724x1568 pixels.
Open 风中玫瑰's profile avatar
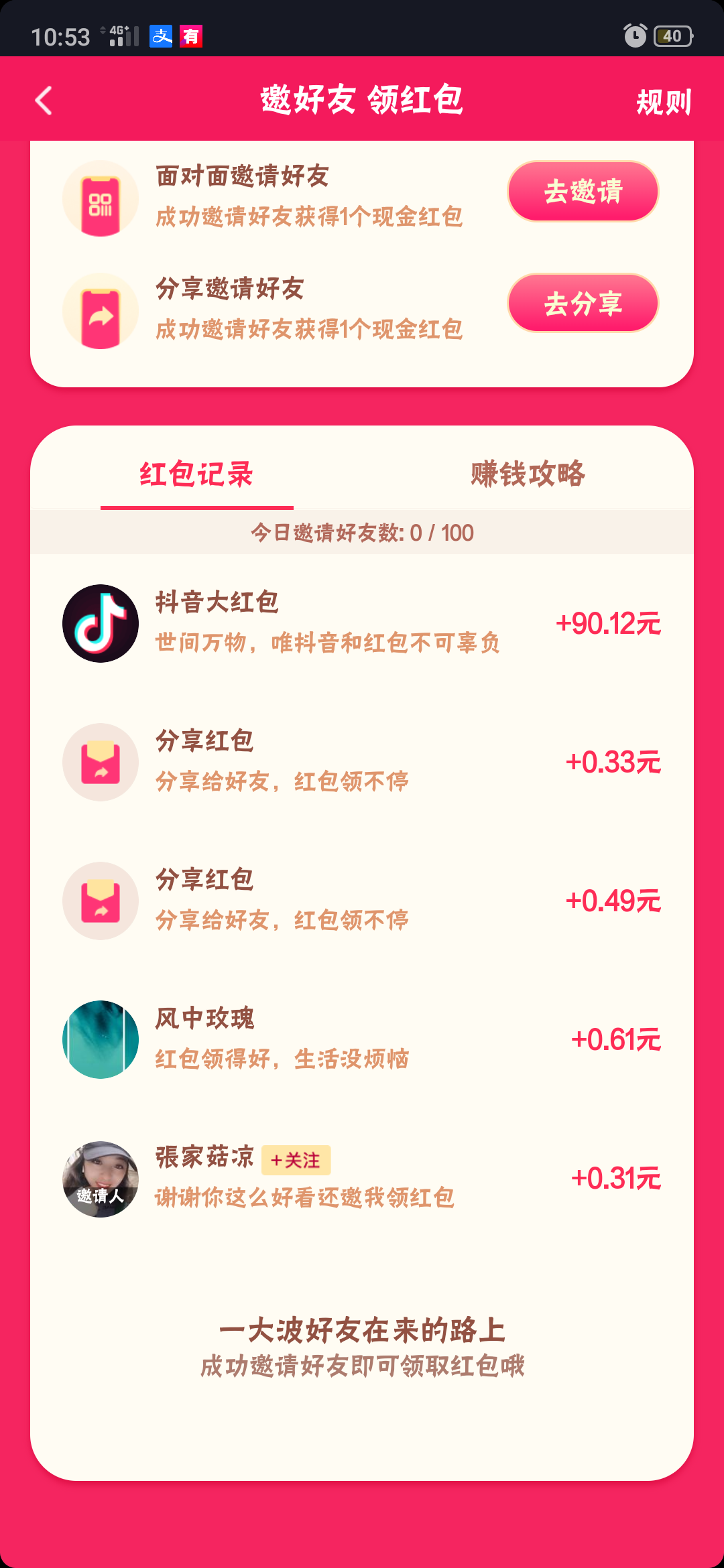101,1039
